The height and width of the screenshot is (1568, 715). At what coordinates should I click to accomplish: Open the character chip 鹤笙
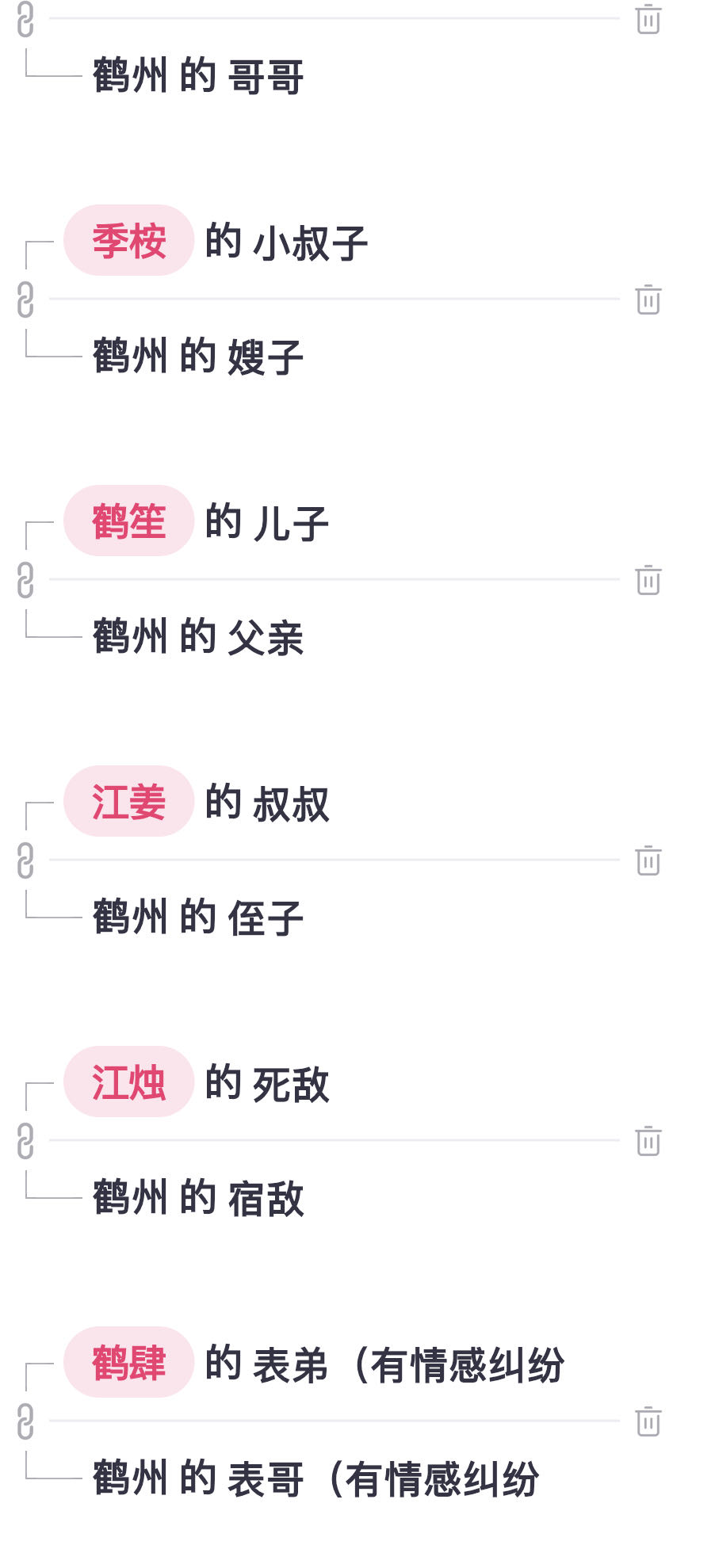(x=128, y=521)
